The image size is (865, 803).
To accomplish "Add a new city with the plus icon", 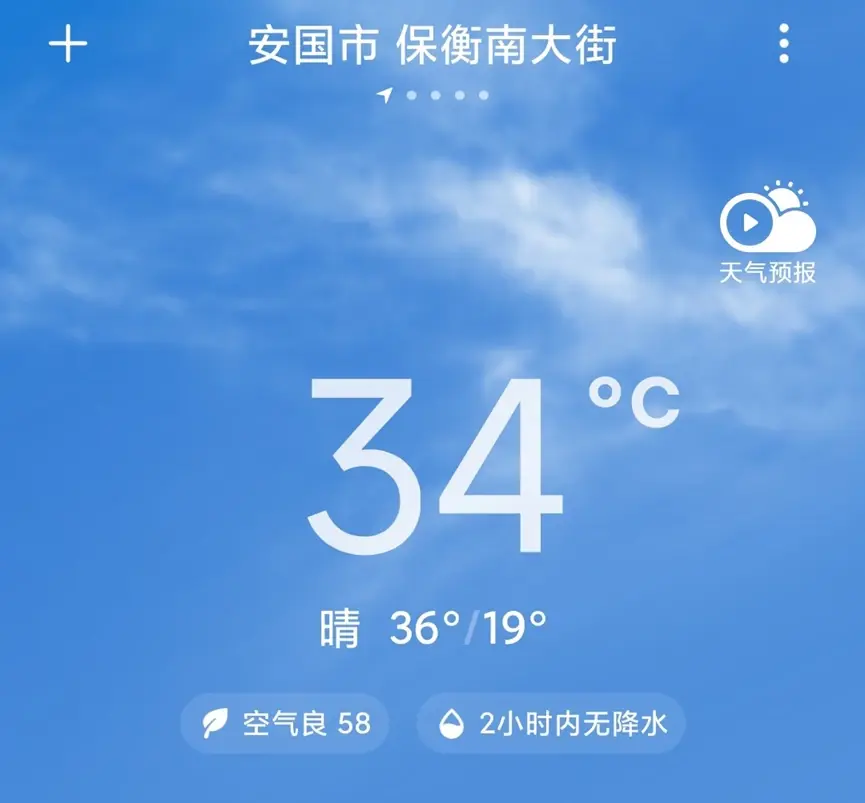I will (68, 45).
